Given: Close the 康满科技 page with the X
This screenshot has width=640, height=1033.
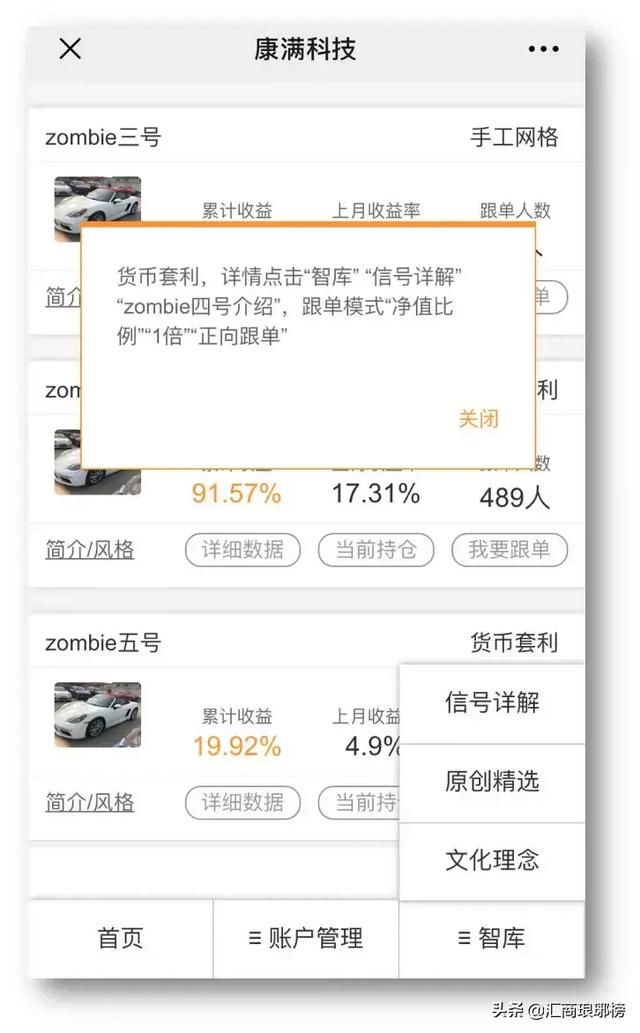Looking at the screenshot, I should pos(70,48).
